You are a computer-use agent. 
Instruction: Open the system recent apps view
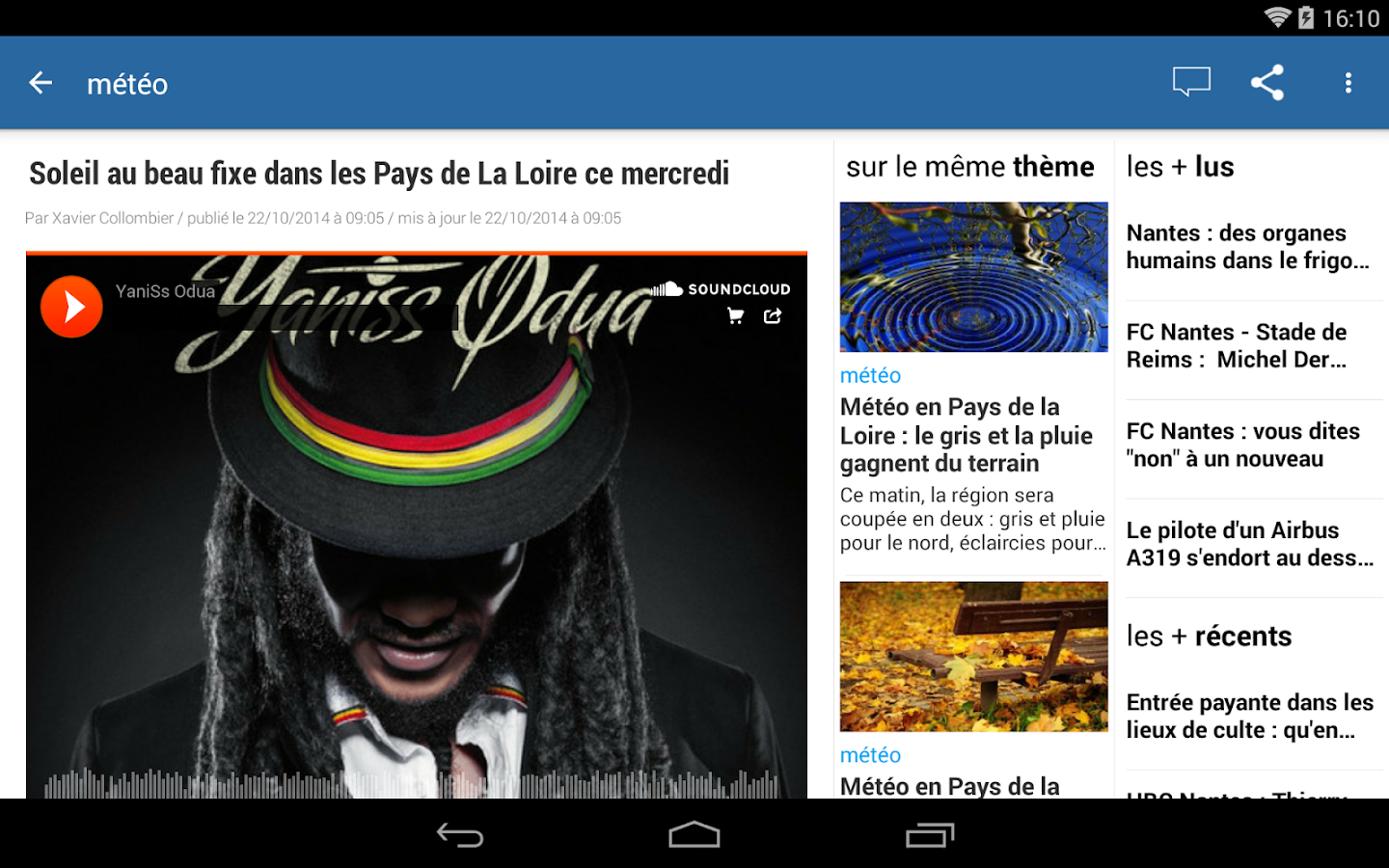pos(930,835)
